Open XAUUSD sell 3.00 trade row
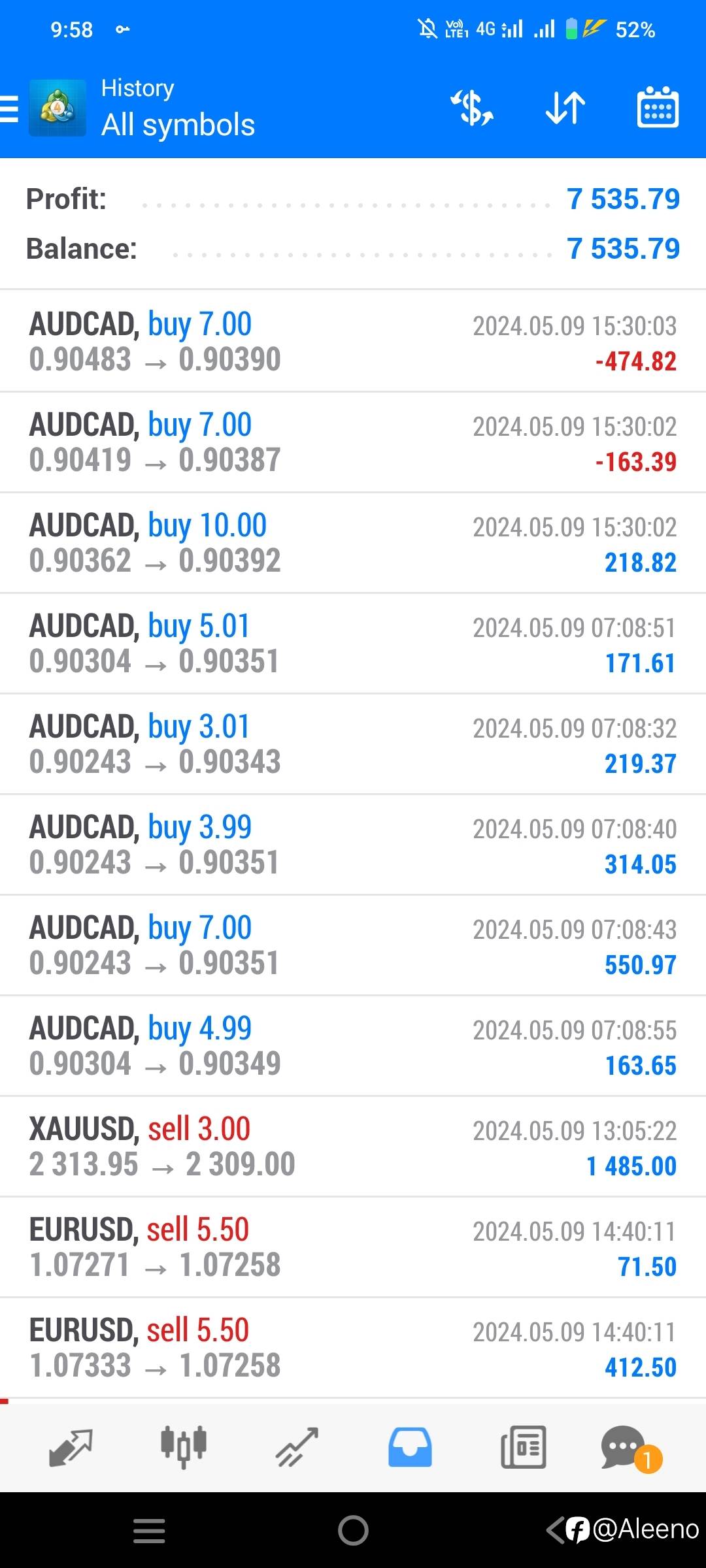This screenshot has width=706, height=1568. [353, 1147]
